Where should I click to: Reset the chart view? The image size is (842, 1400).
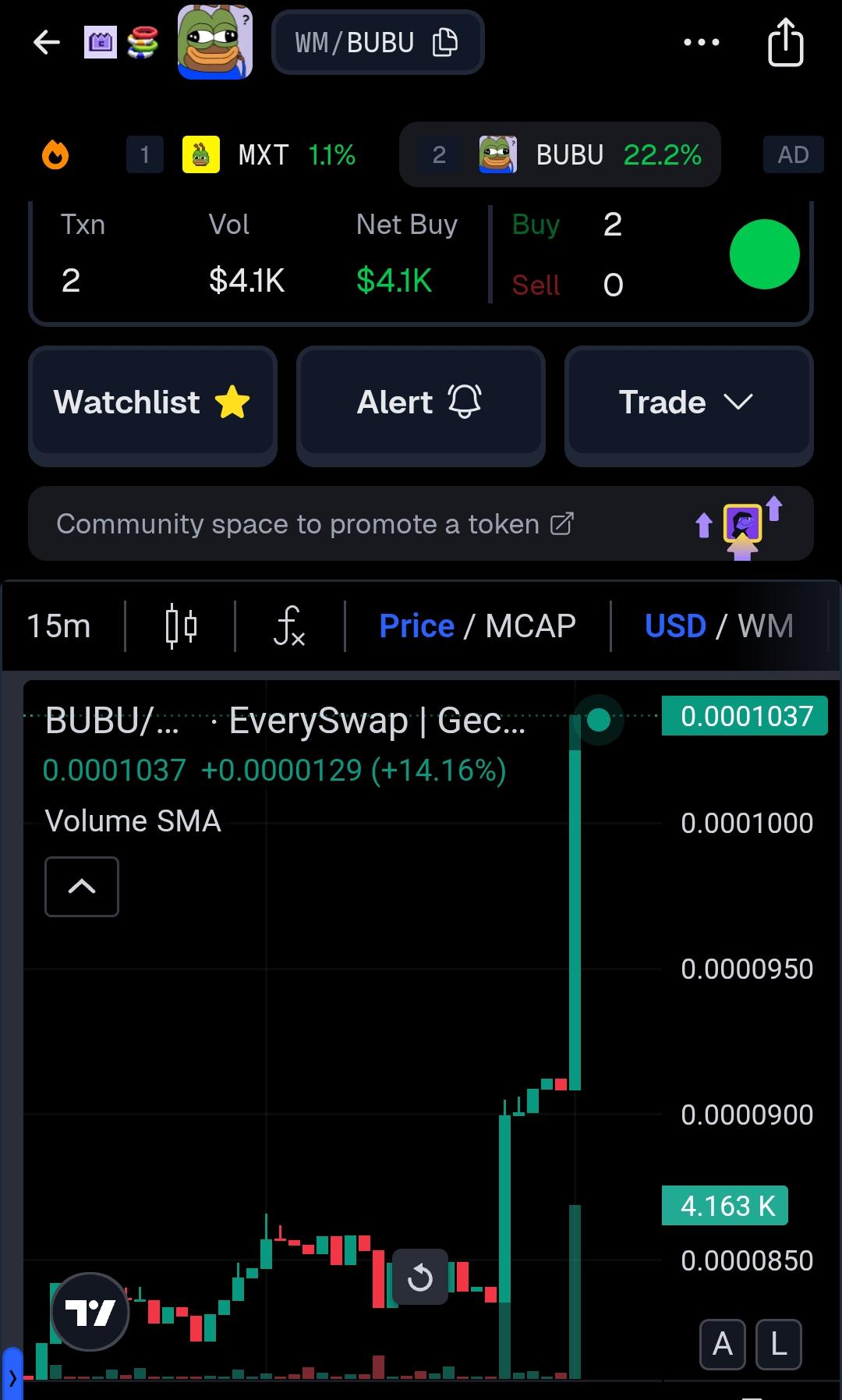(x=420, y=1277)
